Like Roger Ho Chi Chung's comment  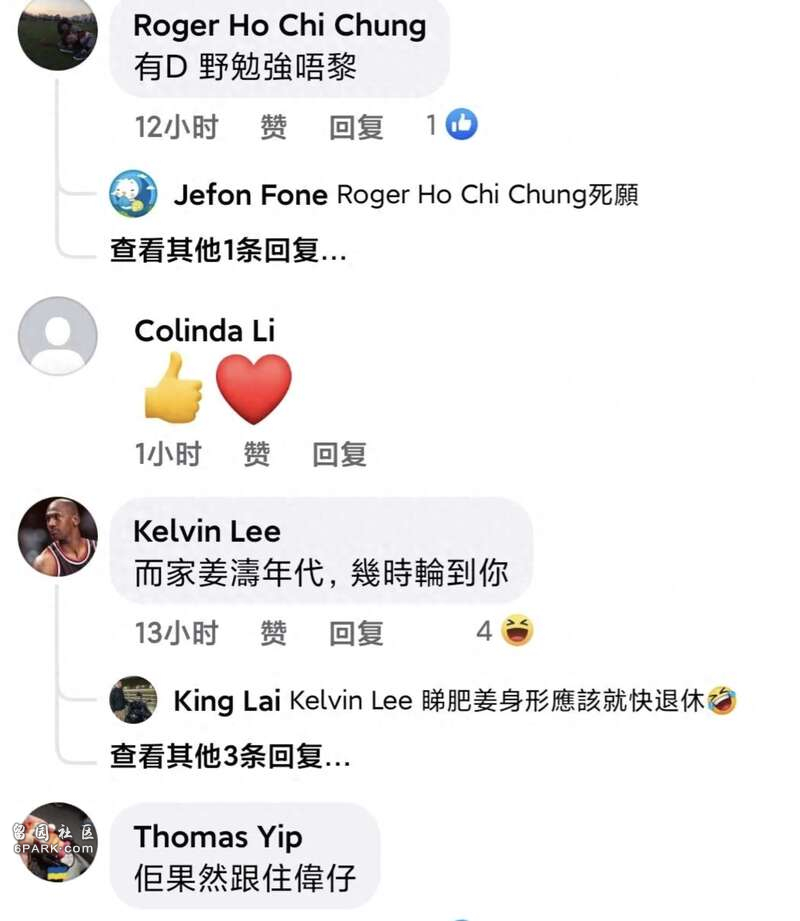273,127
